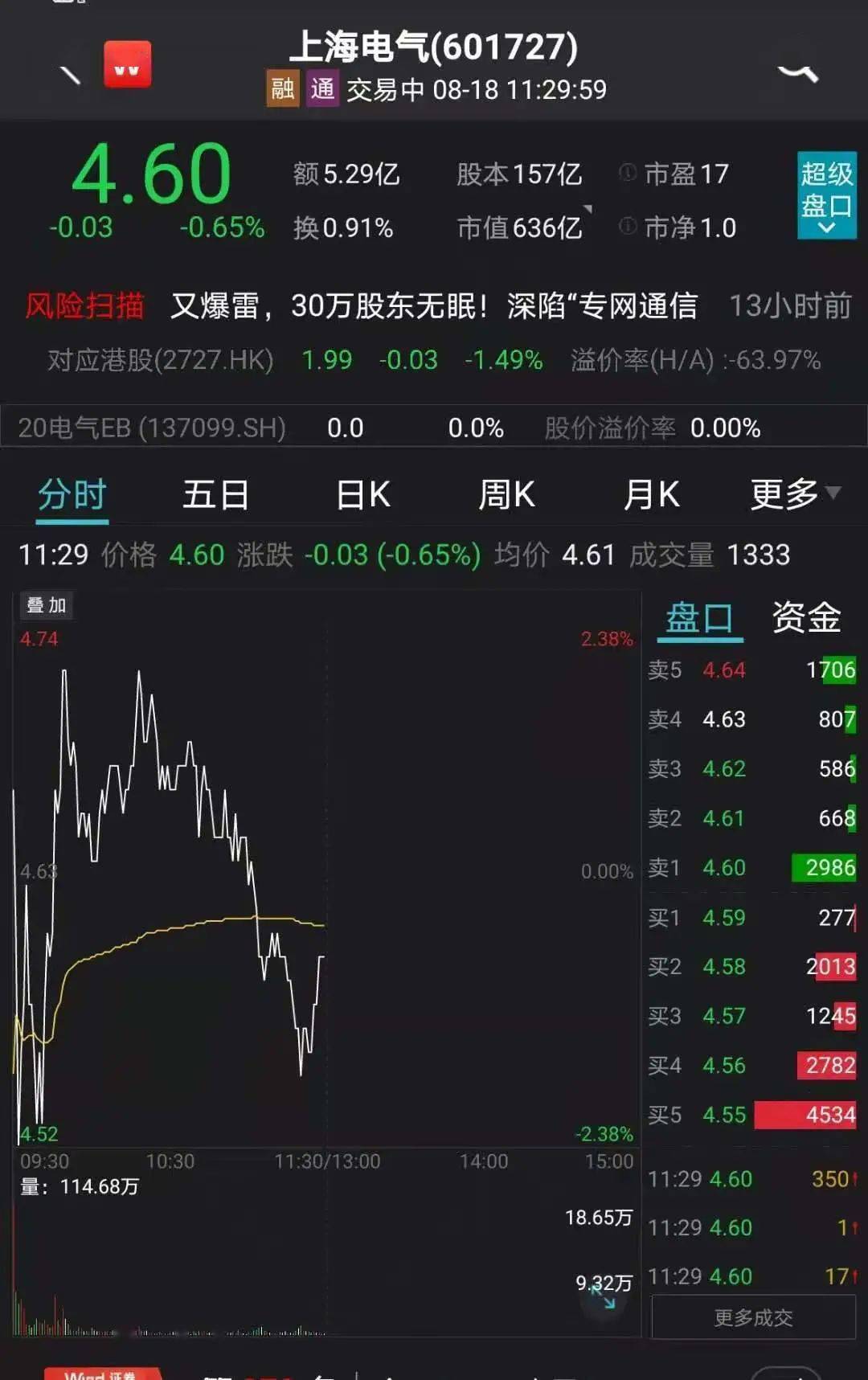Open the 风险扫描 news headline

433,305
